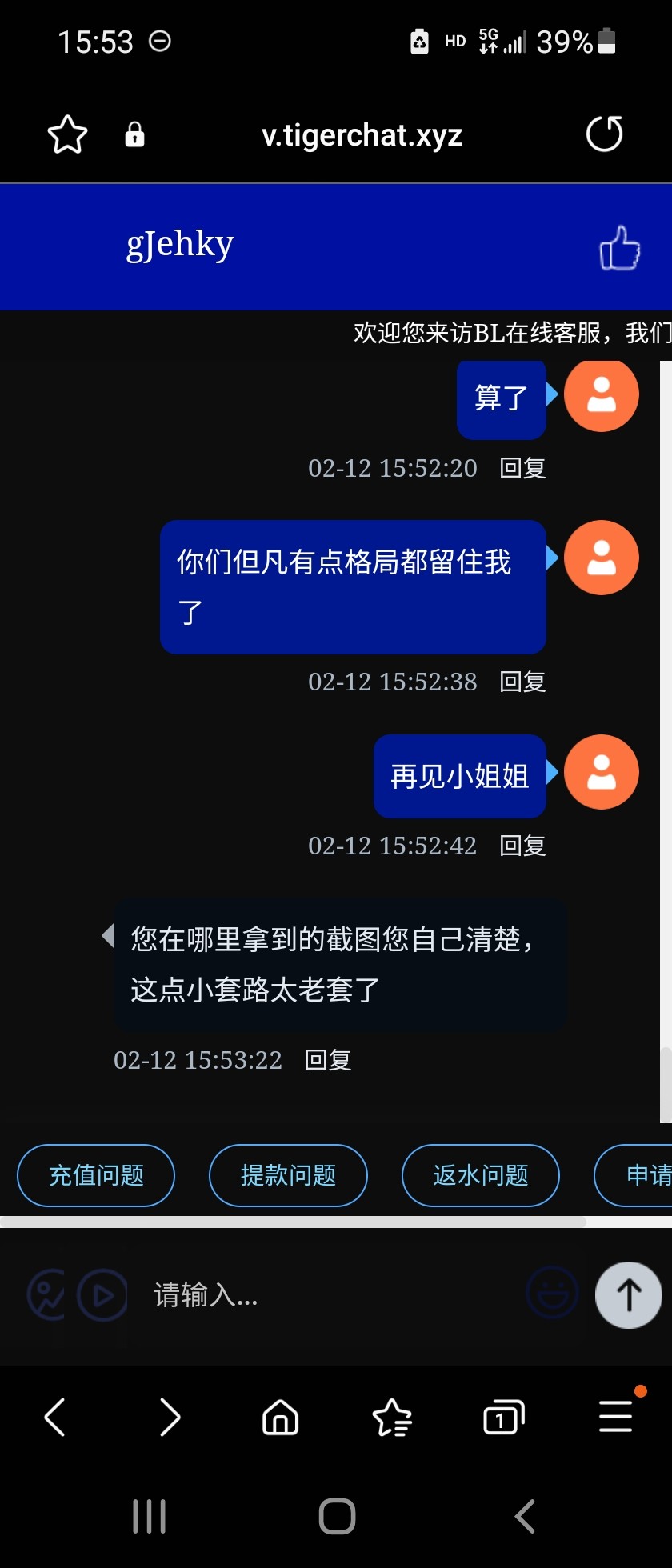Open the browser home page
672x1568 pixels.
280,1418
